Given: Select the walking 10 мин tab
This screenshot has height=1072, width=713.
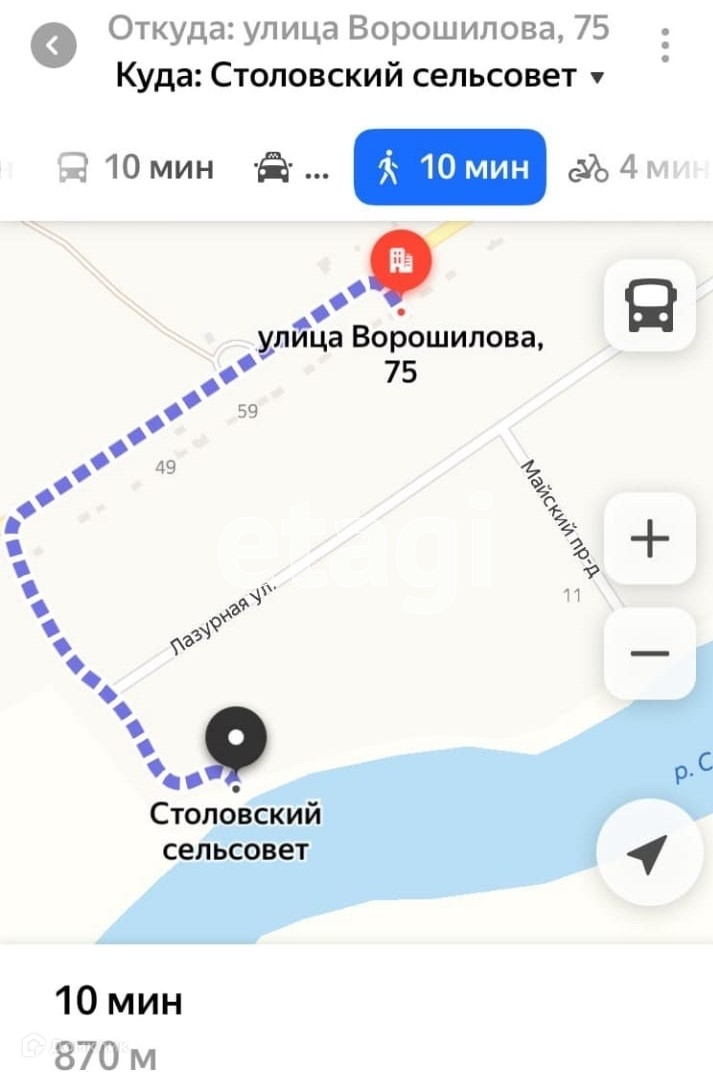Looking at the screenshot, I should point(450,167).
